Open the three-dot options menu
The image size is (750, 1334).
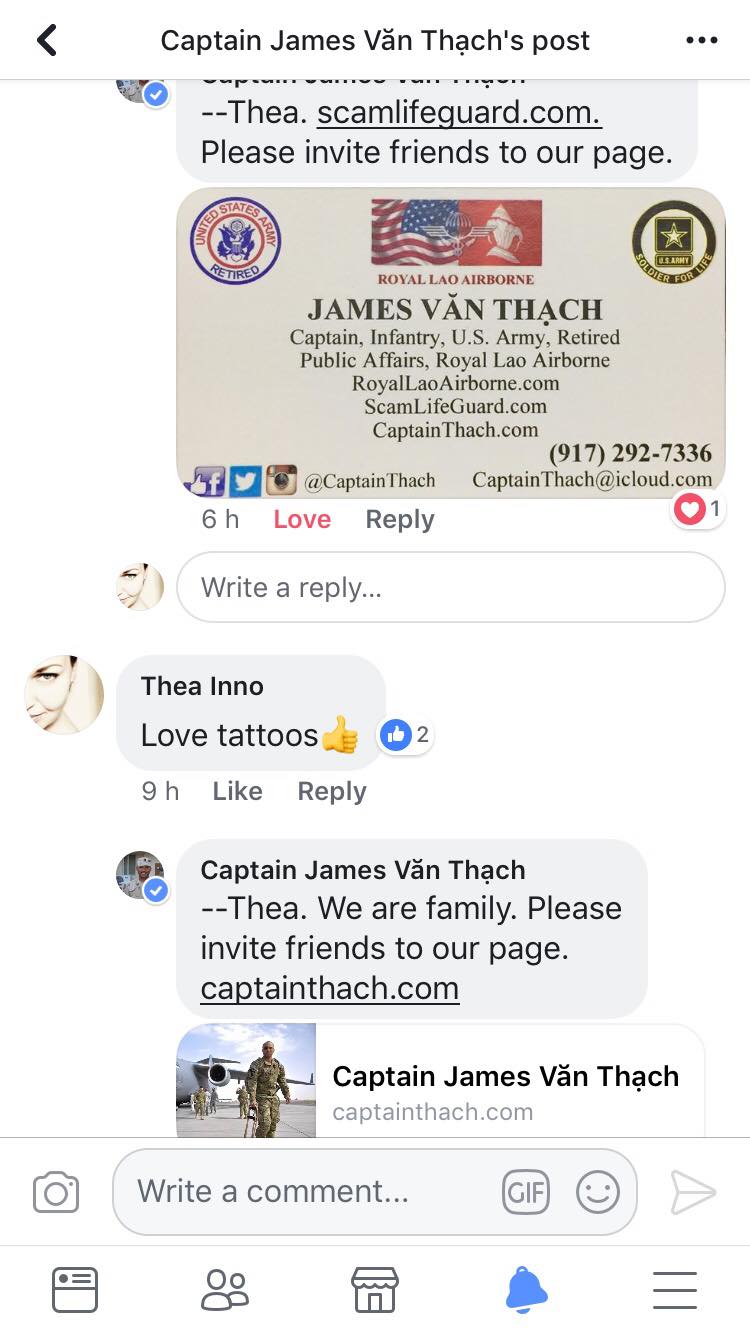[x=702, y=40]
